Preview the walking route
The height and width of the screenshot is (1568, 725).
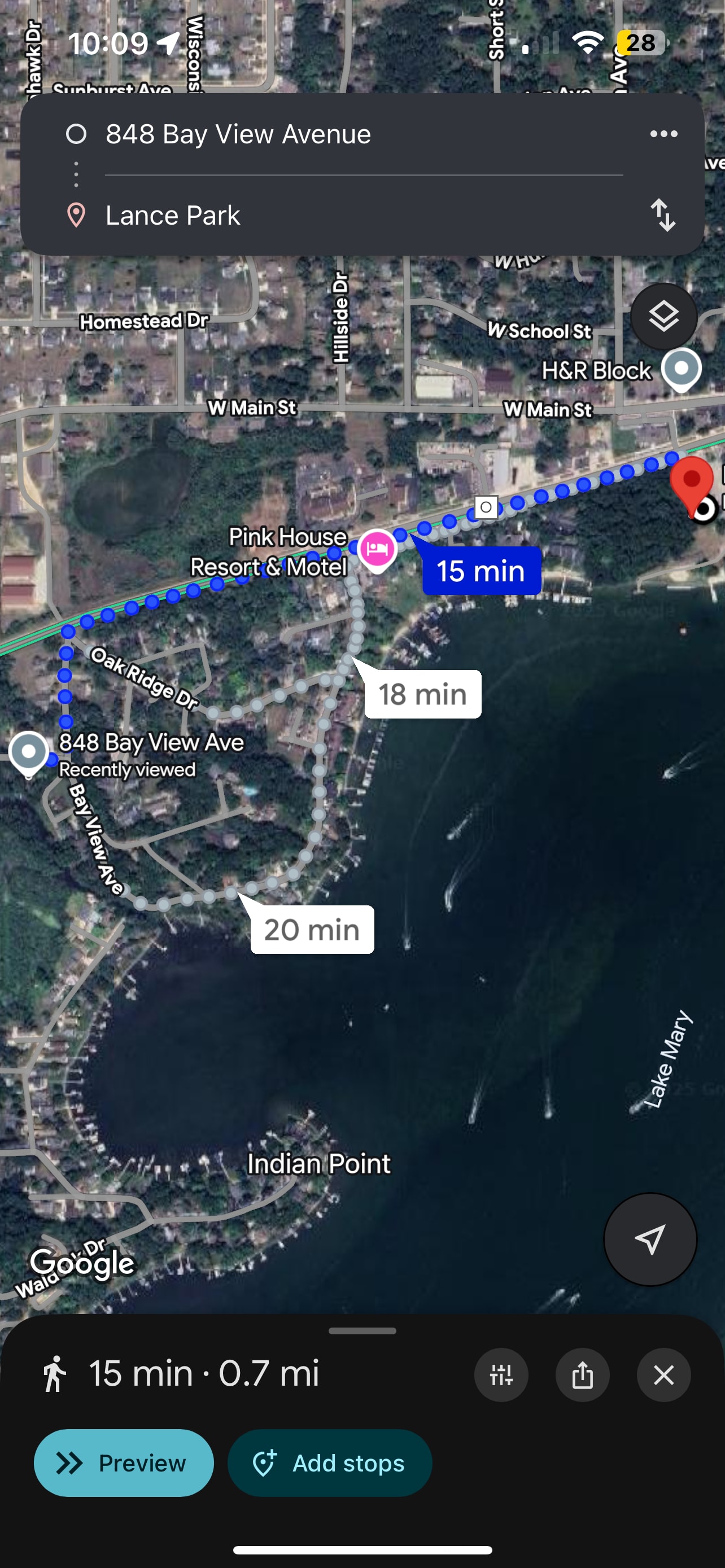coord(124,1462)
